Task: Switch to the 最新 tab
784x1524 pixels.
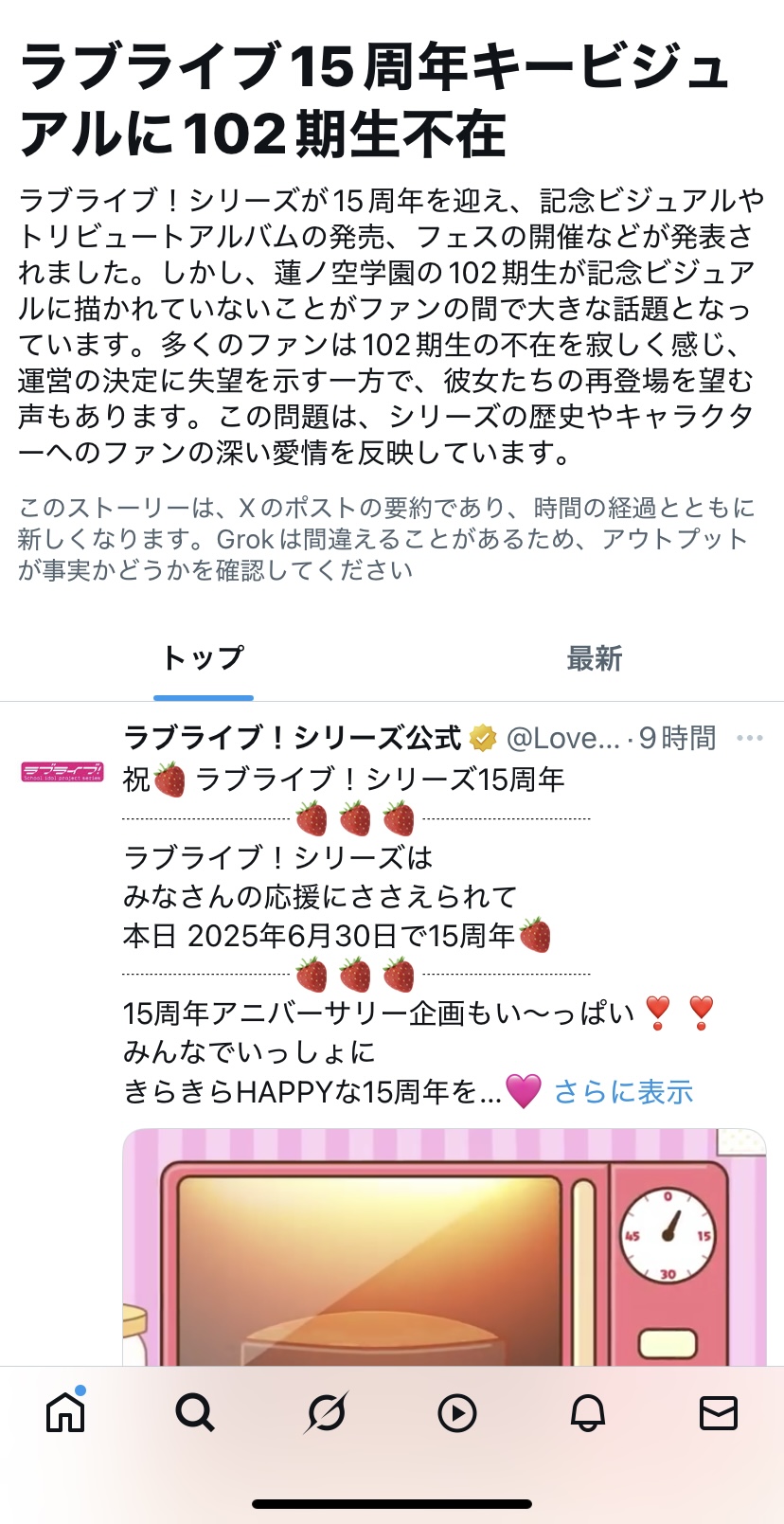Action: pyautogui.click(x=594, y=658)
